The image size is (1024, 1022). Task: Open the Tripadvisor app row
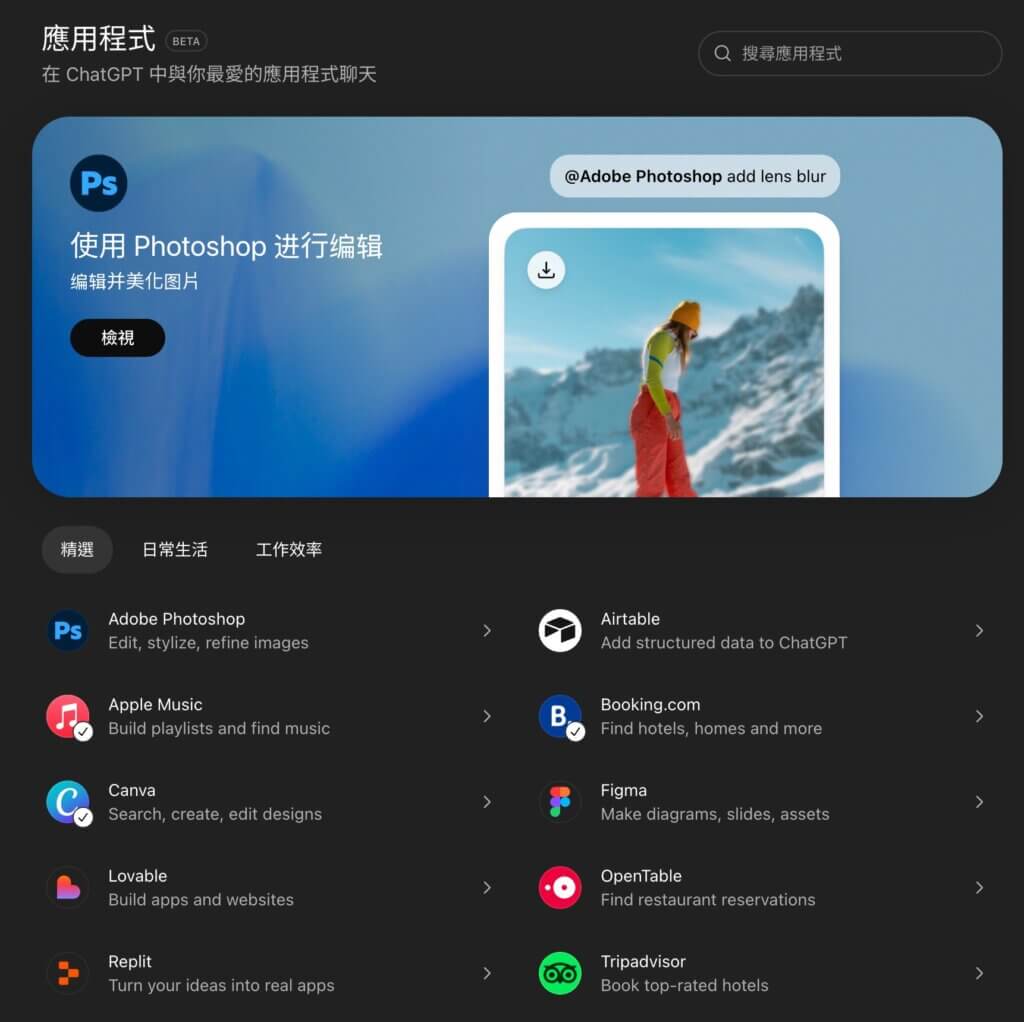tap(762, 973)
